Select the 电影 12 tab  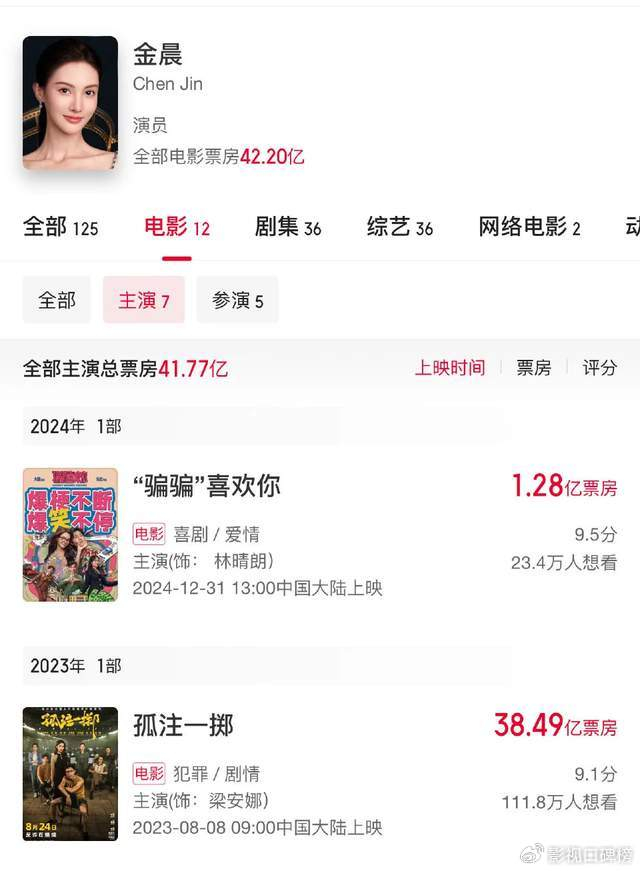(176, 227)
